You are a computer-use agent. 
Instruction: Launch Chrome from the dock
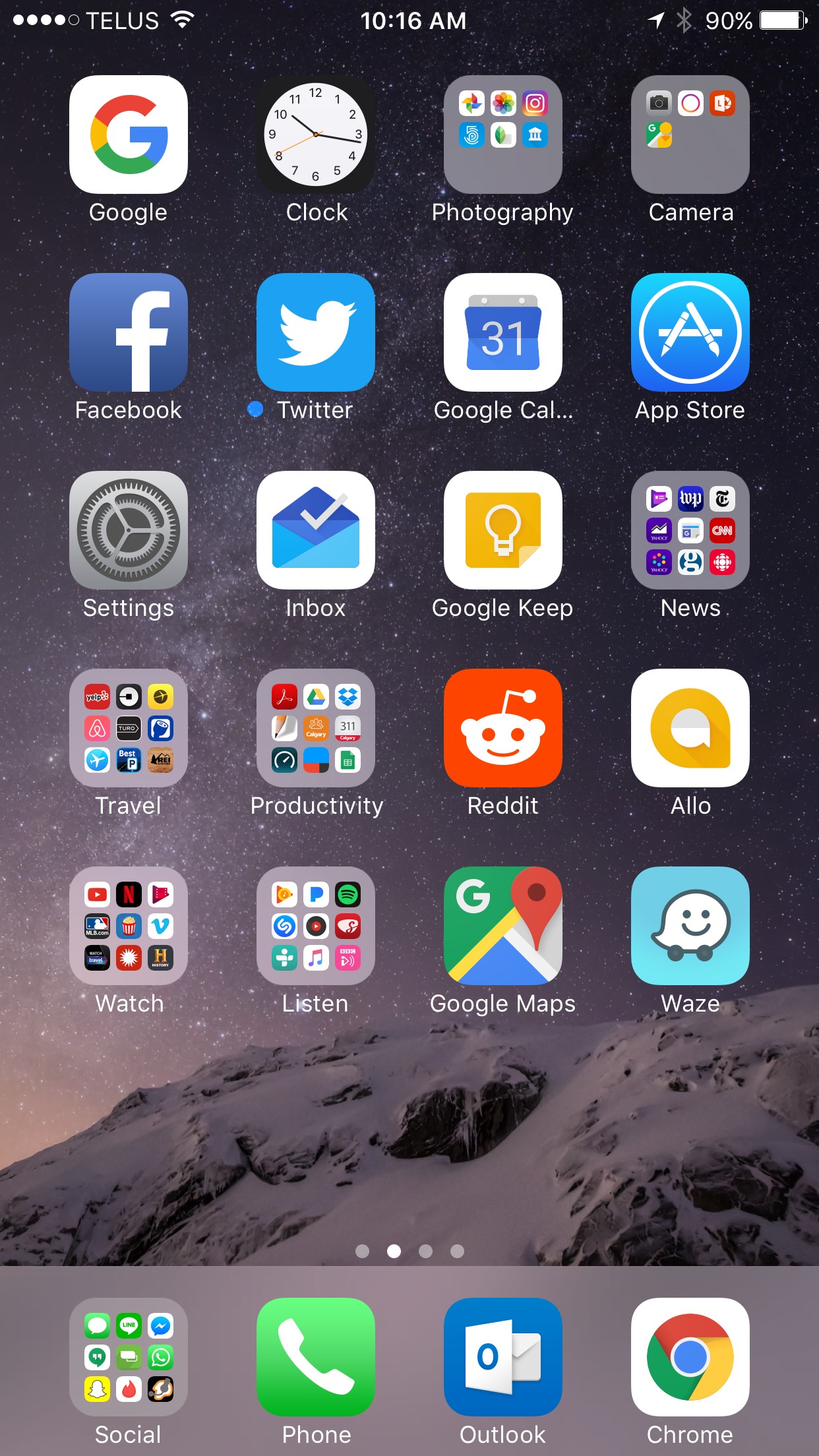pyautogui.click(x=690, y=1357)
